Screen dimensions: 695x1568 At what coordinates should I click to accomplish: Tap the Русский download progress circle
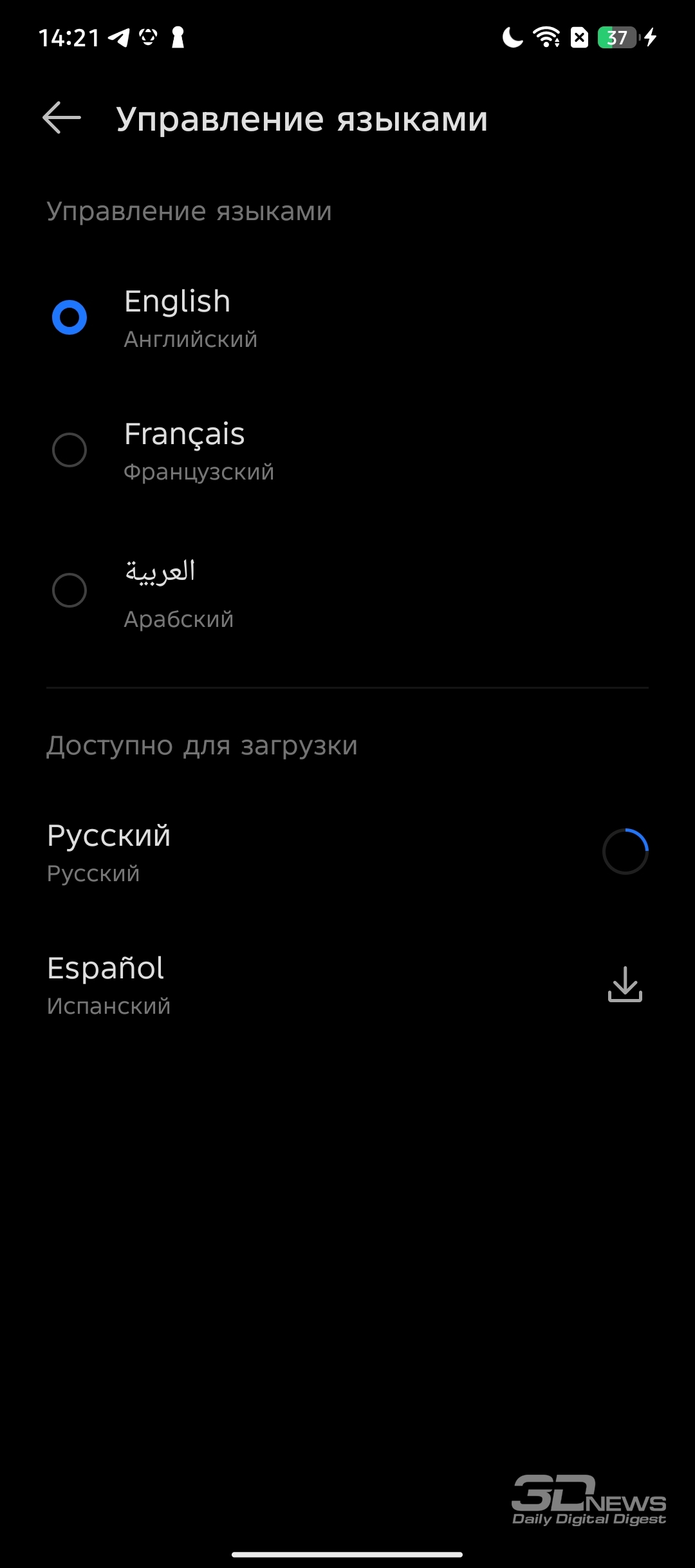point(625,851)
